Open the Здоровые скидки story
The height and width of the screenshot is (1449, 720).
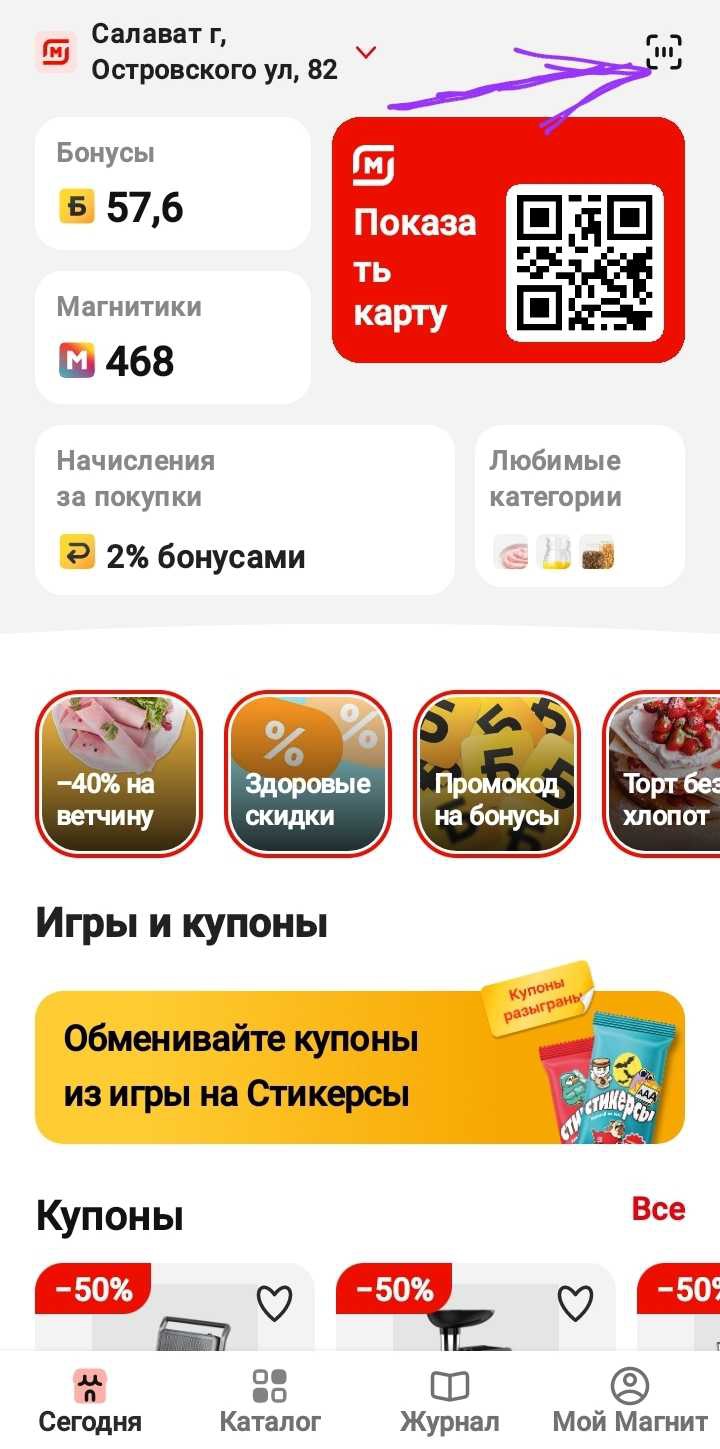tap(308, 773)
